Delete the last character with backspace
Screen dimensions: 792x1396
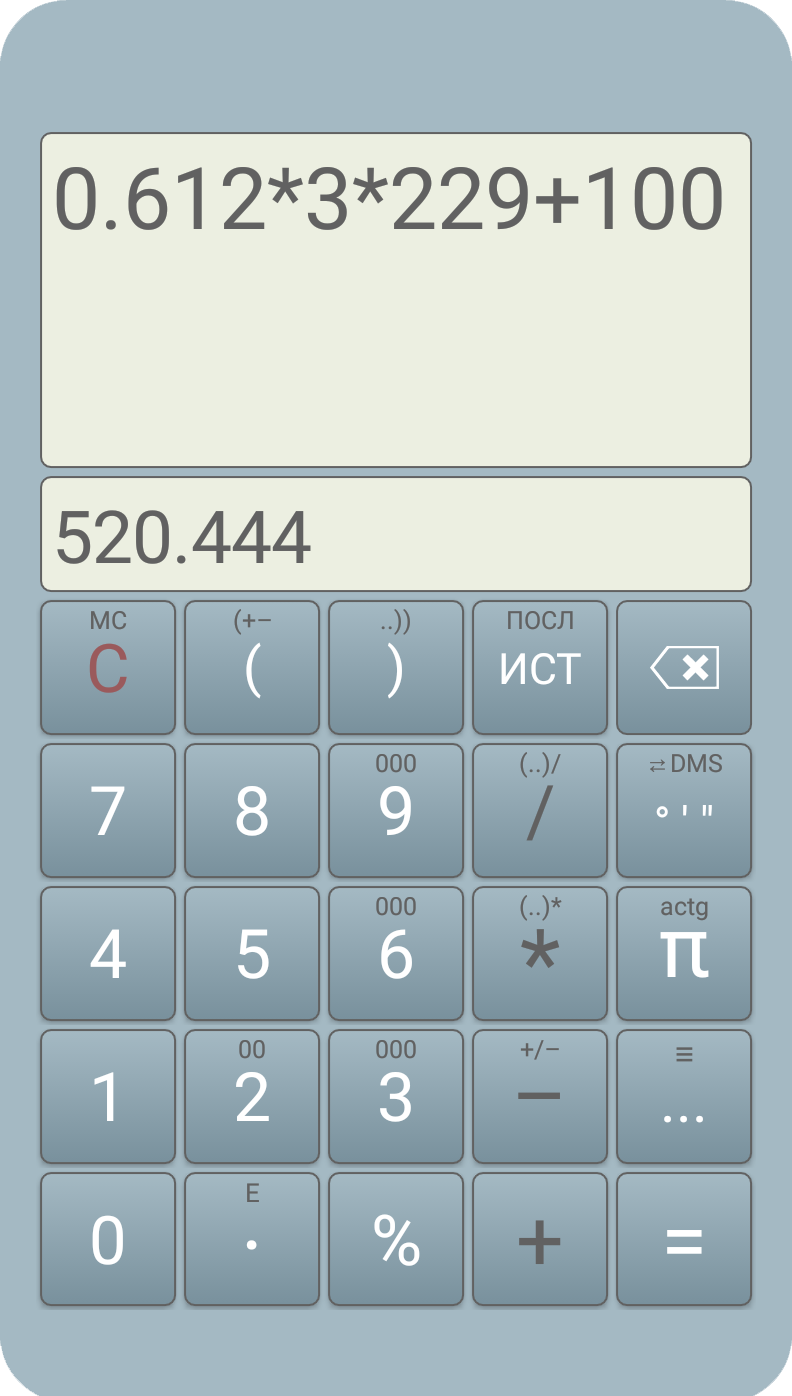(684, 667)
